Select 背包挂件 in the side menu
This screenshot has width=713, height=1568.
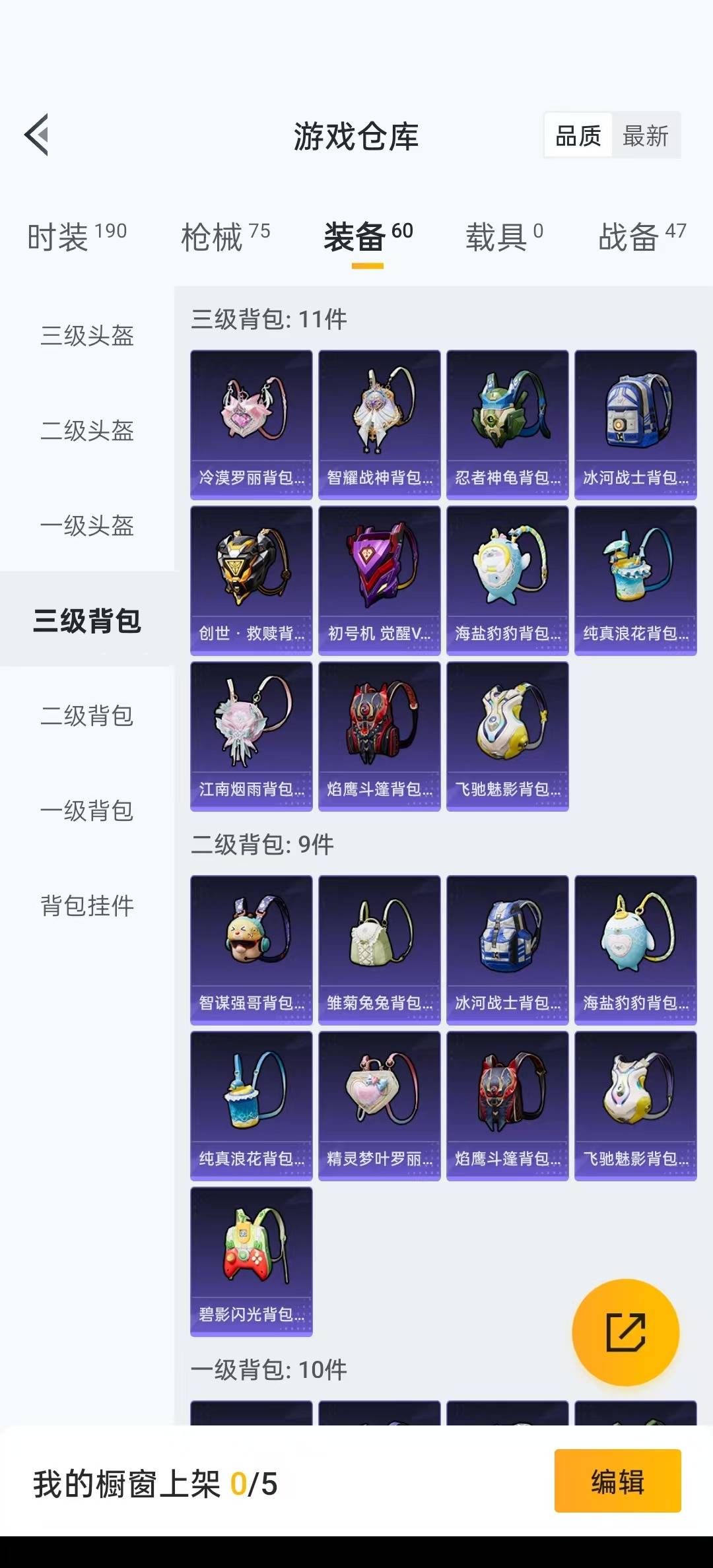pos(87,905)
